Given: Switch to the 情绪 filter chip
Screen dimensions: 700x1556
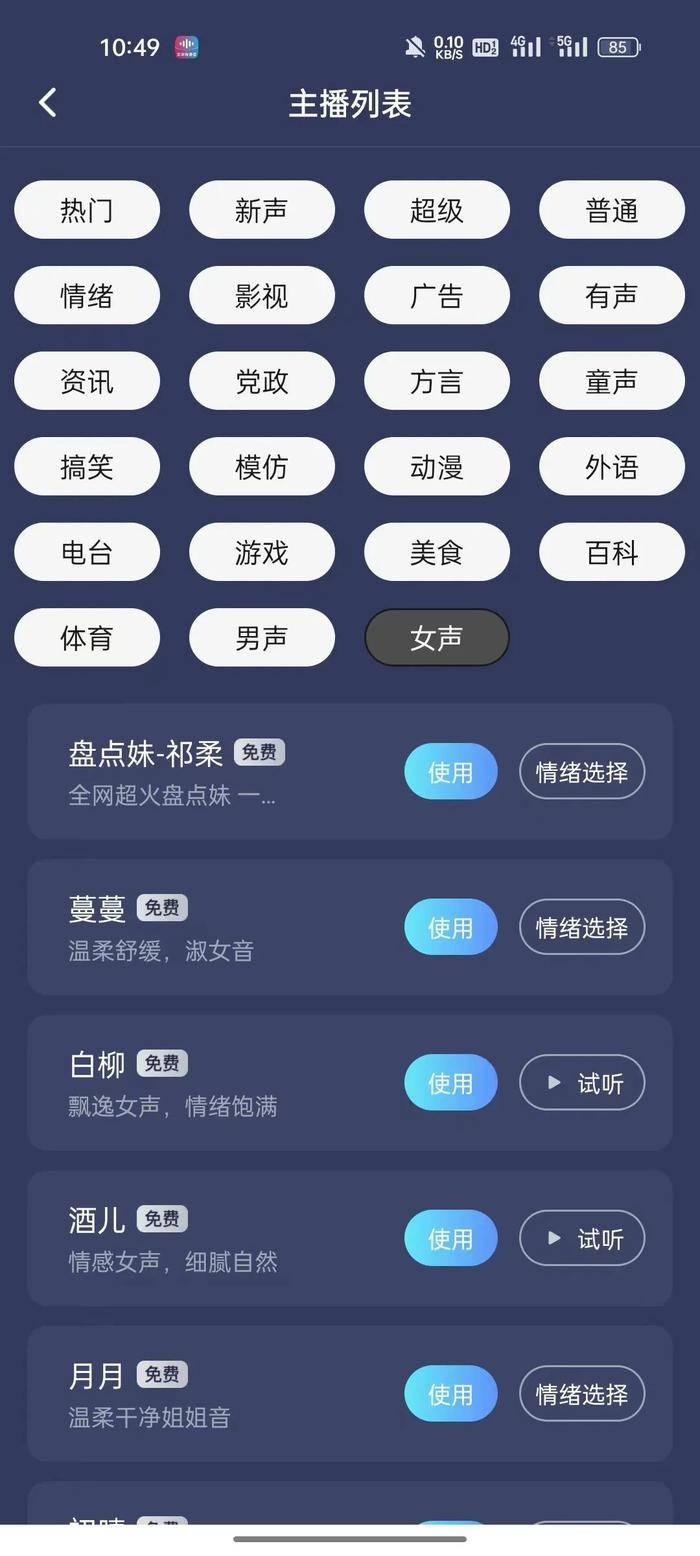Looking at the screenshot, I should coord(87,296).
